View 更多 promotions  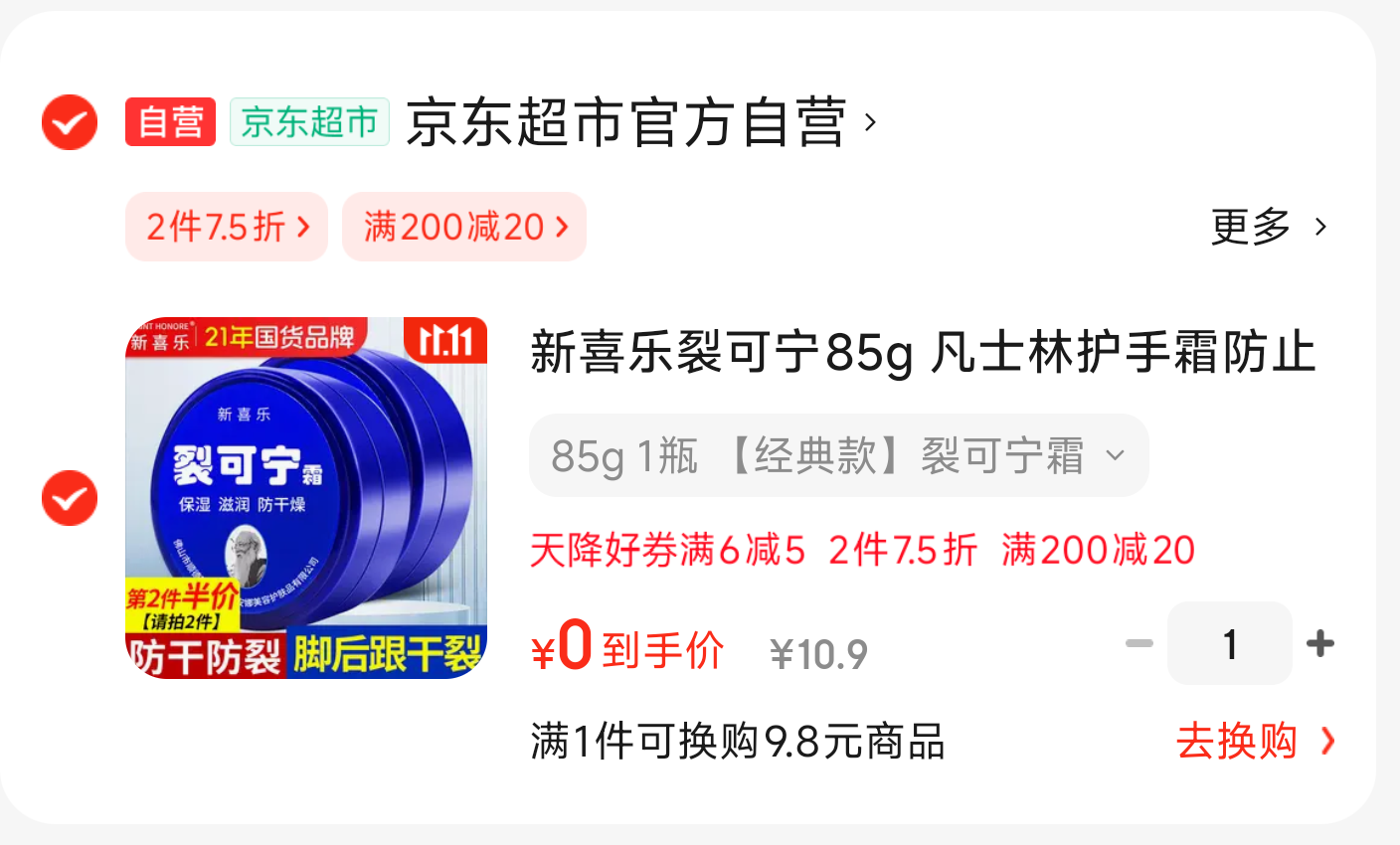pos(1268,227)
